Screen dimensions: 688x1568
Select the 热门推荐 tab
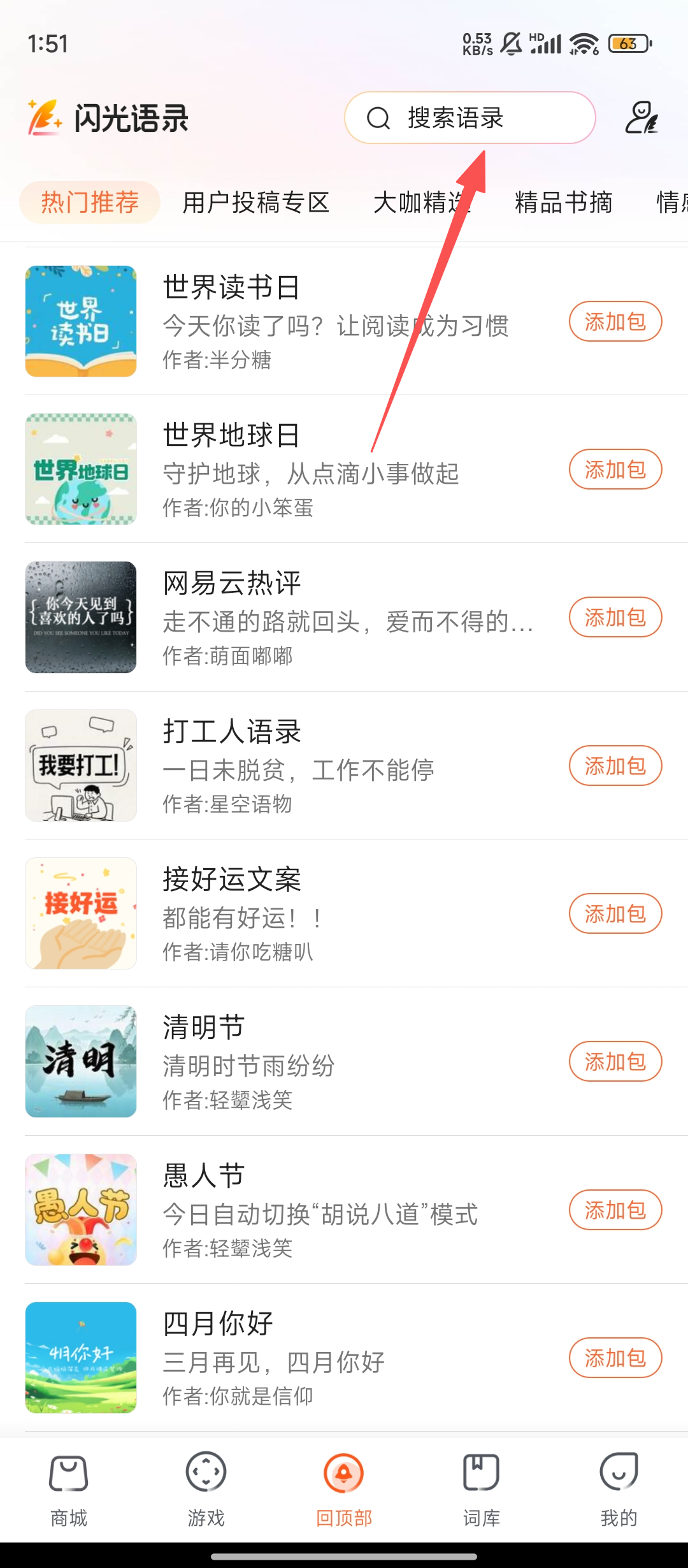[90, 203]
